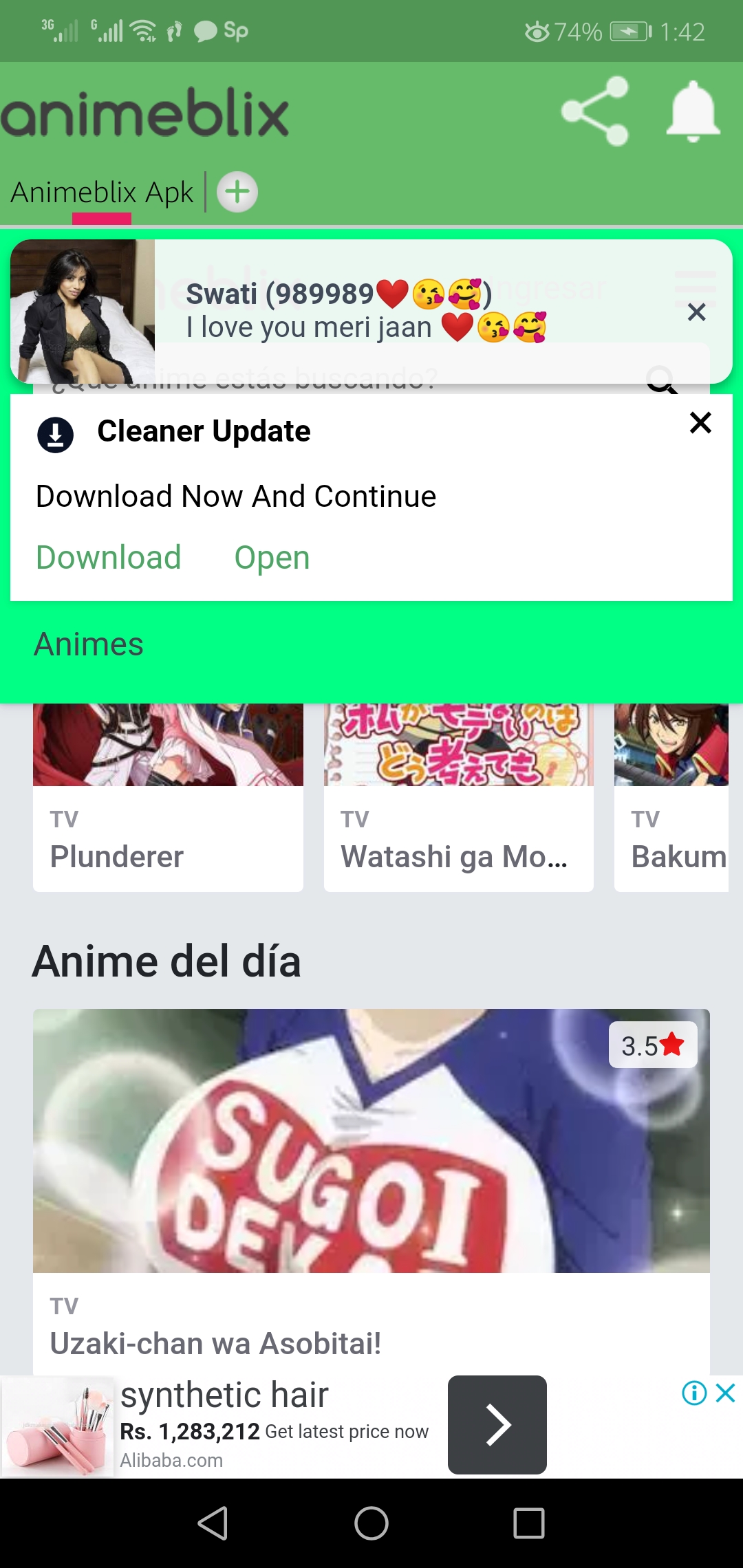Open the notifications bell

point(693,111)
